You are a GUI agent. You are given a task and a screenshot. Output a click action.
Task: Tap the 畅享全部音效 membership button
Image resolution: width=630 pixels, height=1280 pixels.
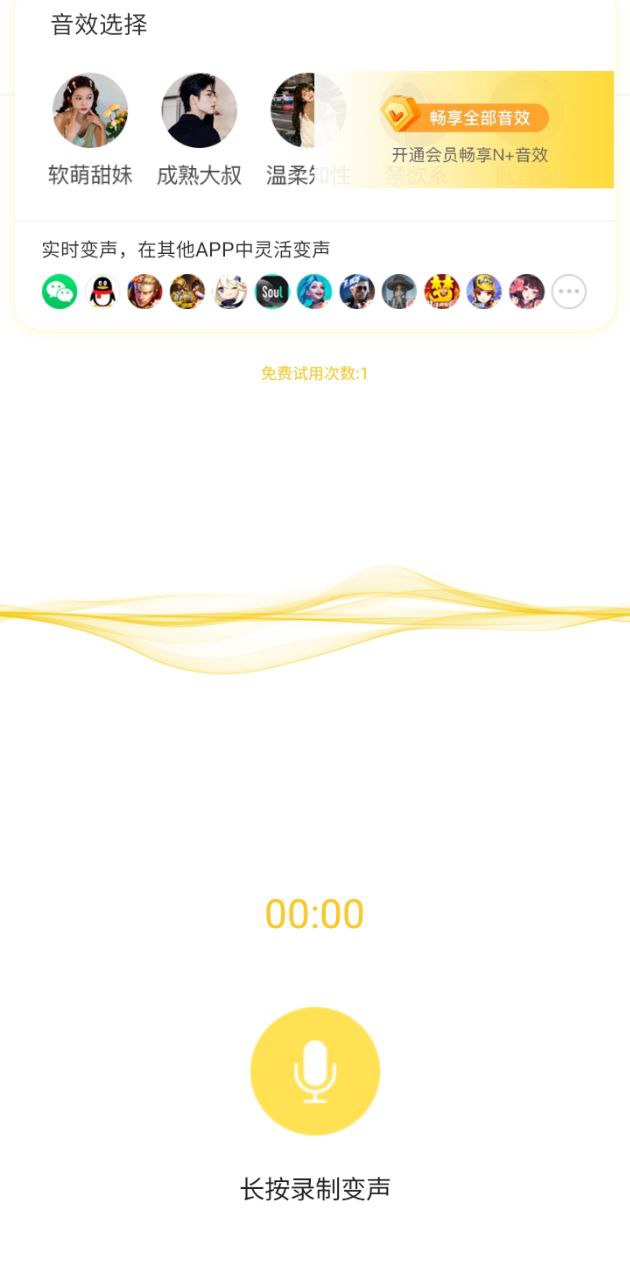tap(468, 118)
